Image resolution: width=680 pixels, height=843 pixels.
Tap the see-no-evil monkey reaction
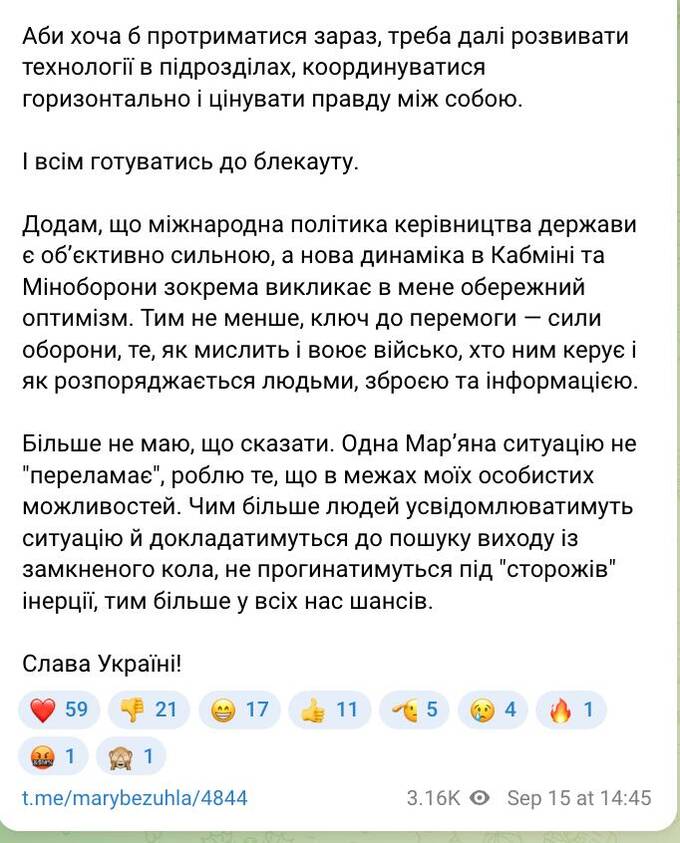[x=131, y=756]
